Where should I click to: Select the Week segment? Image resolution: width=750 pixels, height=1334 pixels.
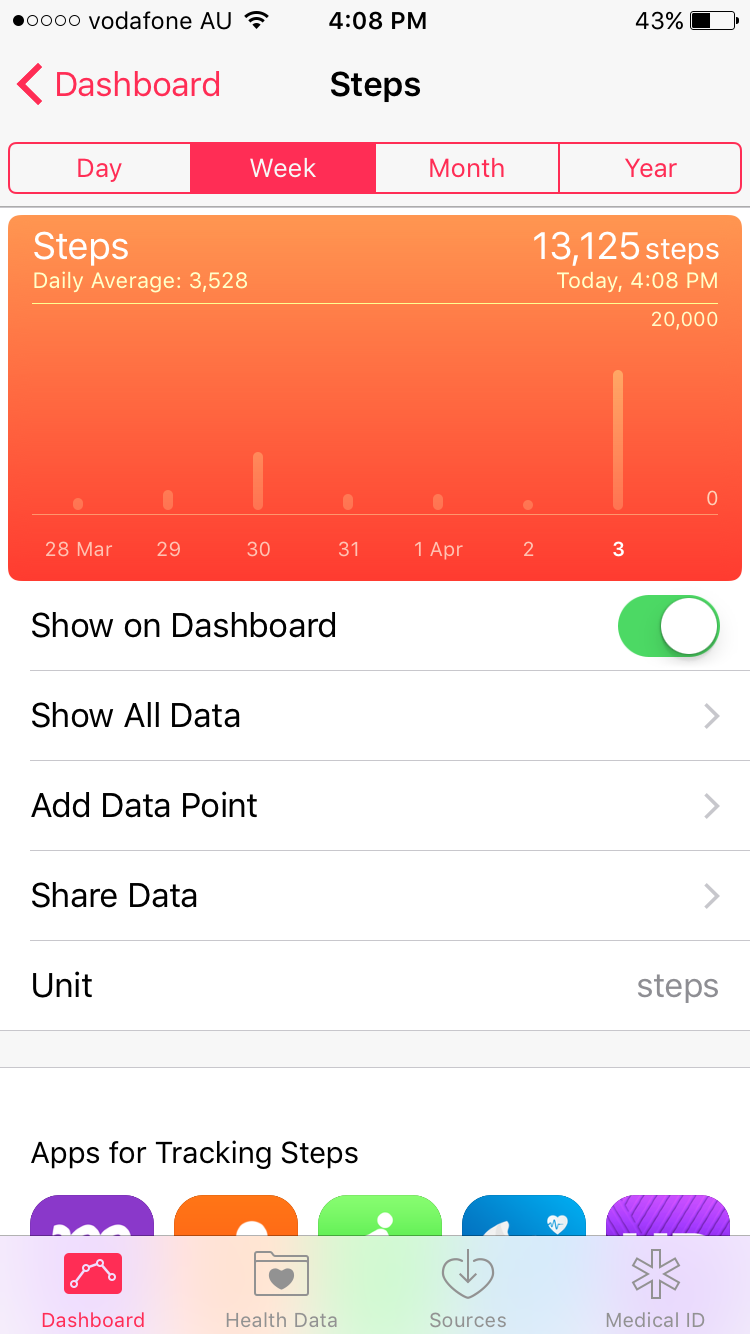[x=283, y=168]
